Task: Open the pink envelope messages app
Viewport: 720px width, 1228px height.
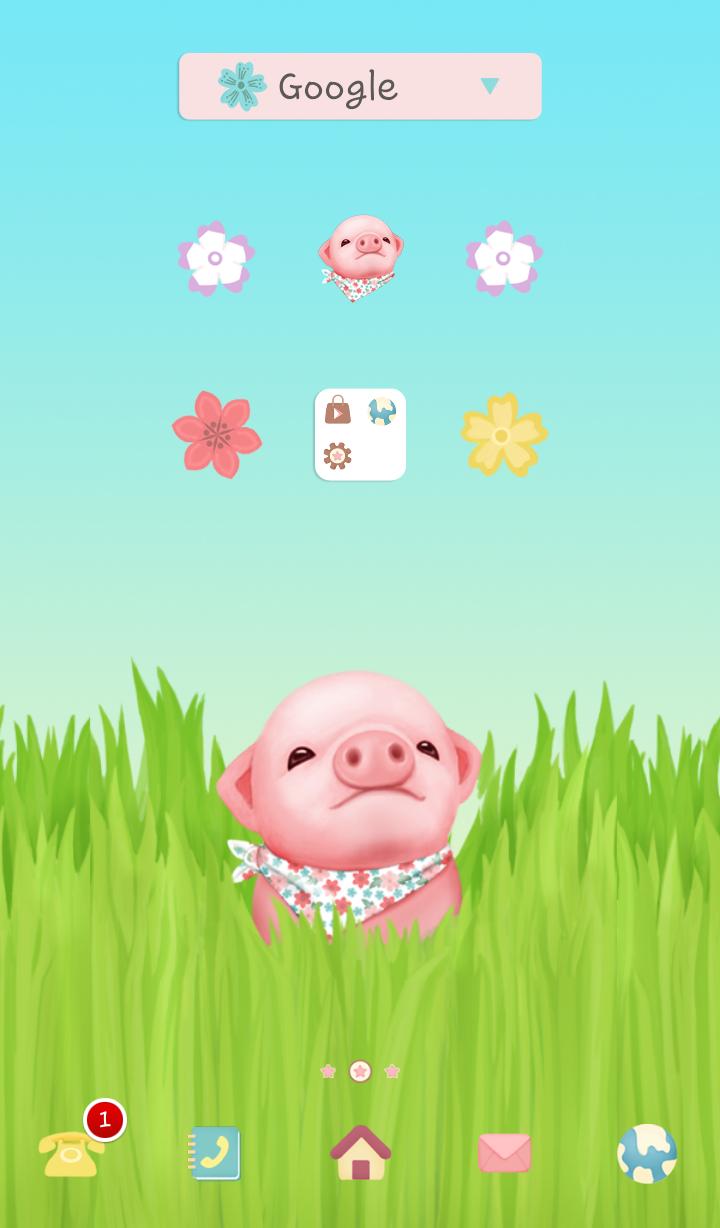Action: [504, 1153]
